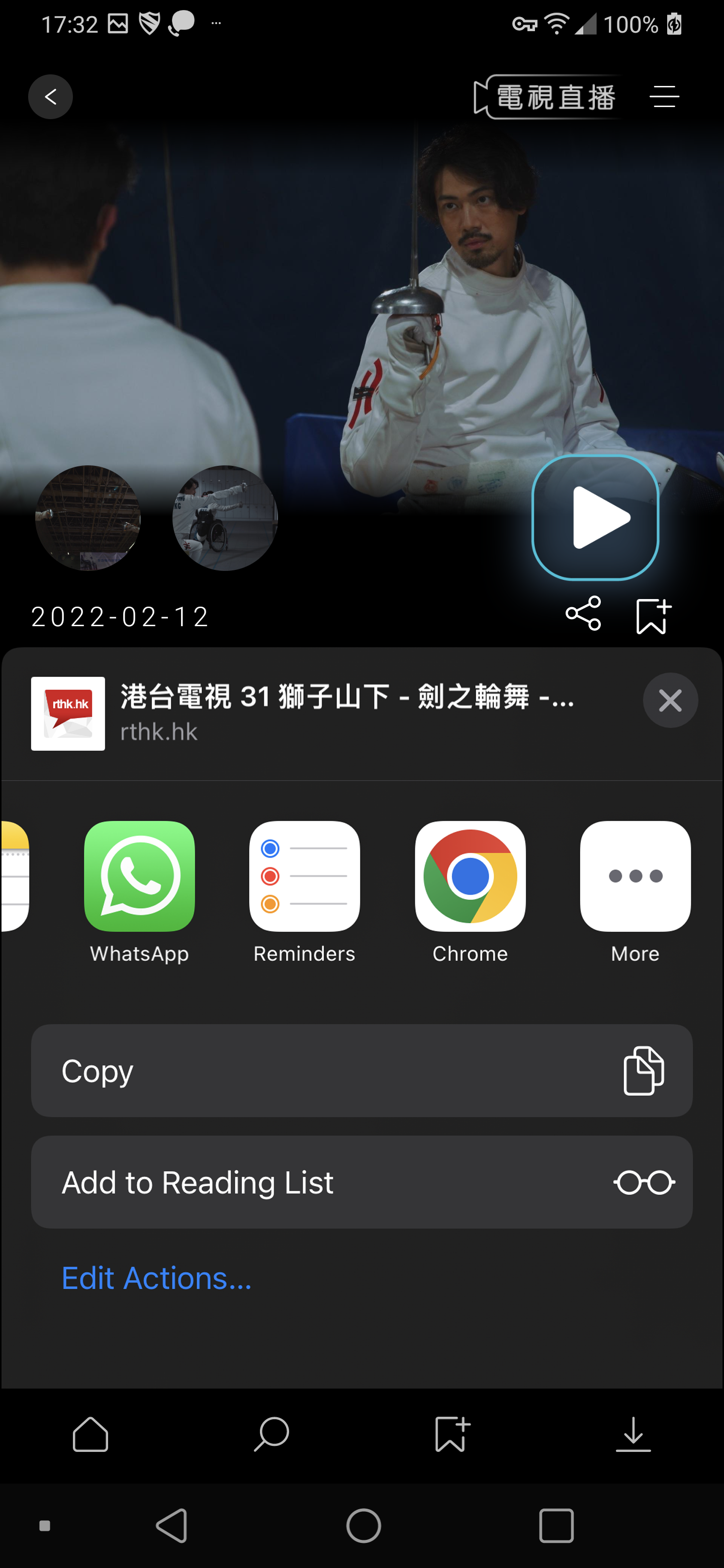
Task: Open the wheelchair fencer thumbnail
Action: (x=225, y=518)
